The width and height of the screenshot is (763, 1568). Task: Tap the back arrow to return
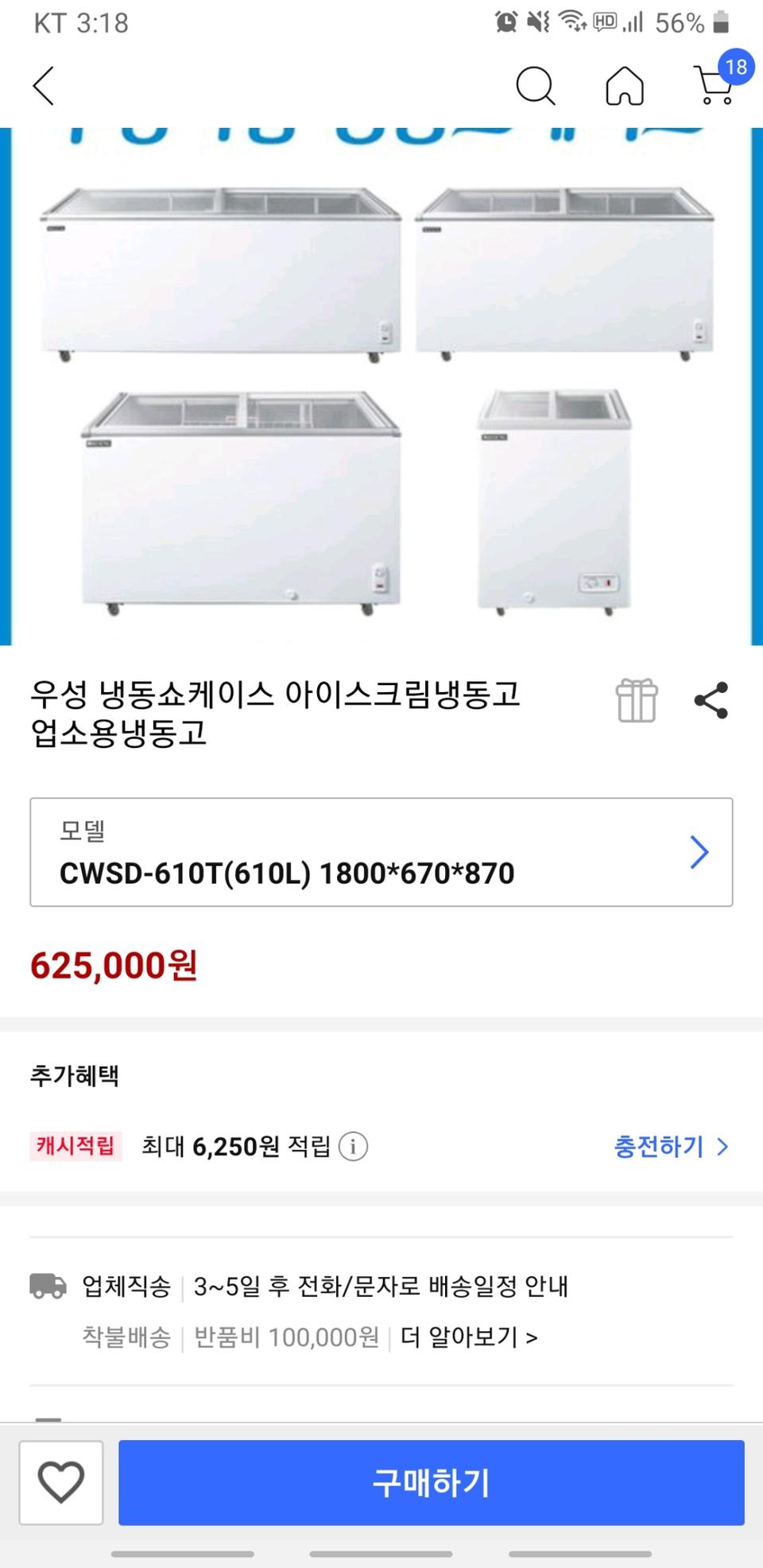[44, 85]
